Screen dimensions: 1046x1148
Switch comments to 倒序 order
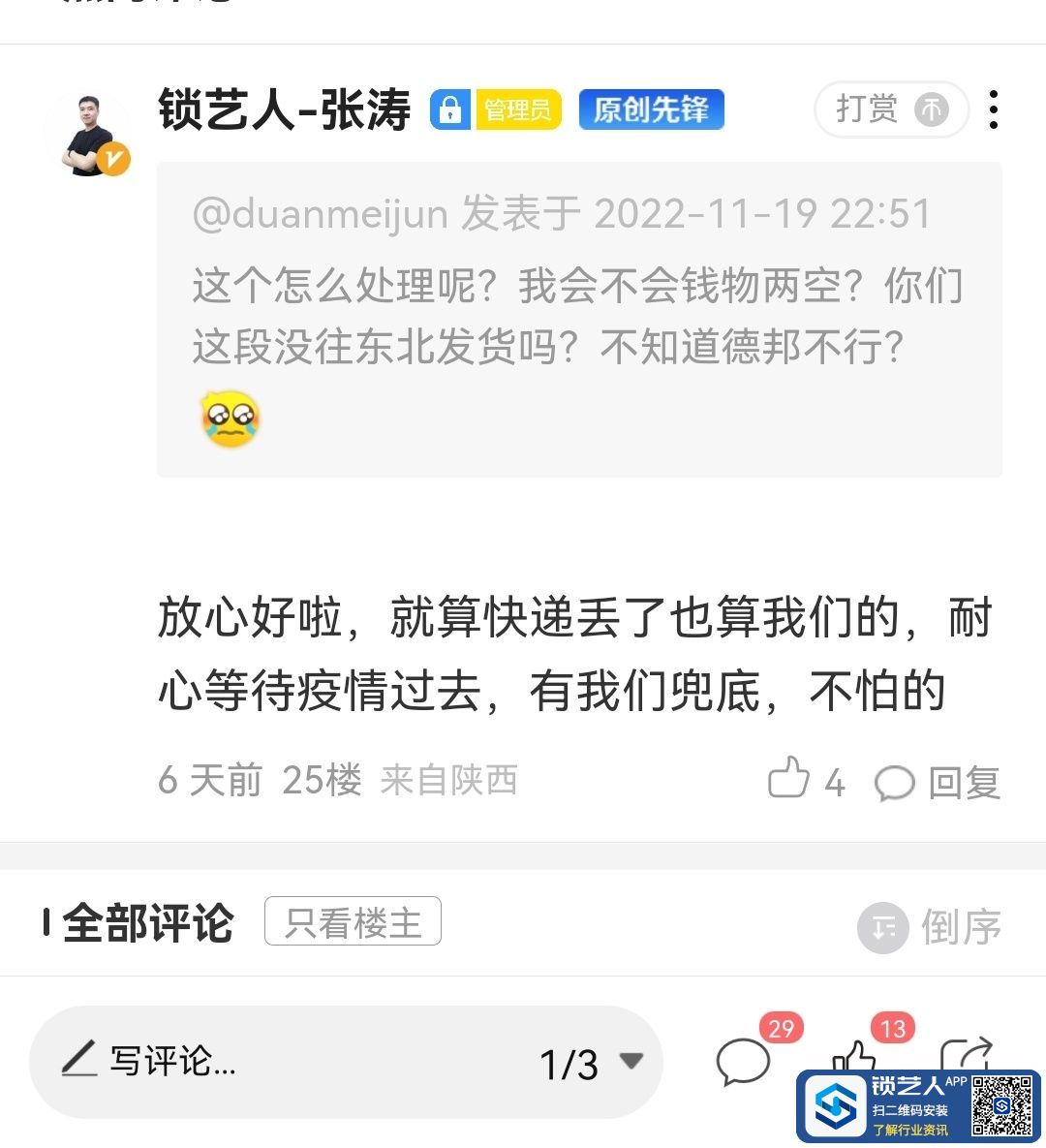point(930,927)
